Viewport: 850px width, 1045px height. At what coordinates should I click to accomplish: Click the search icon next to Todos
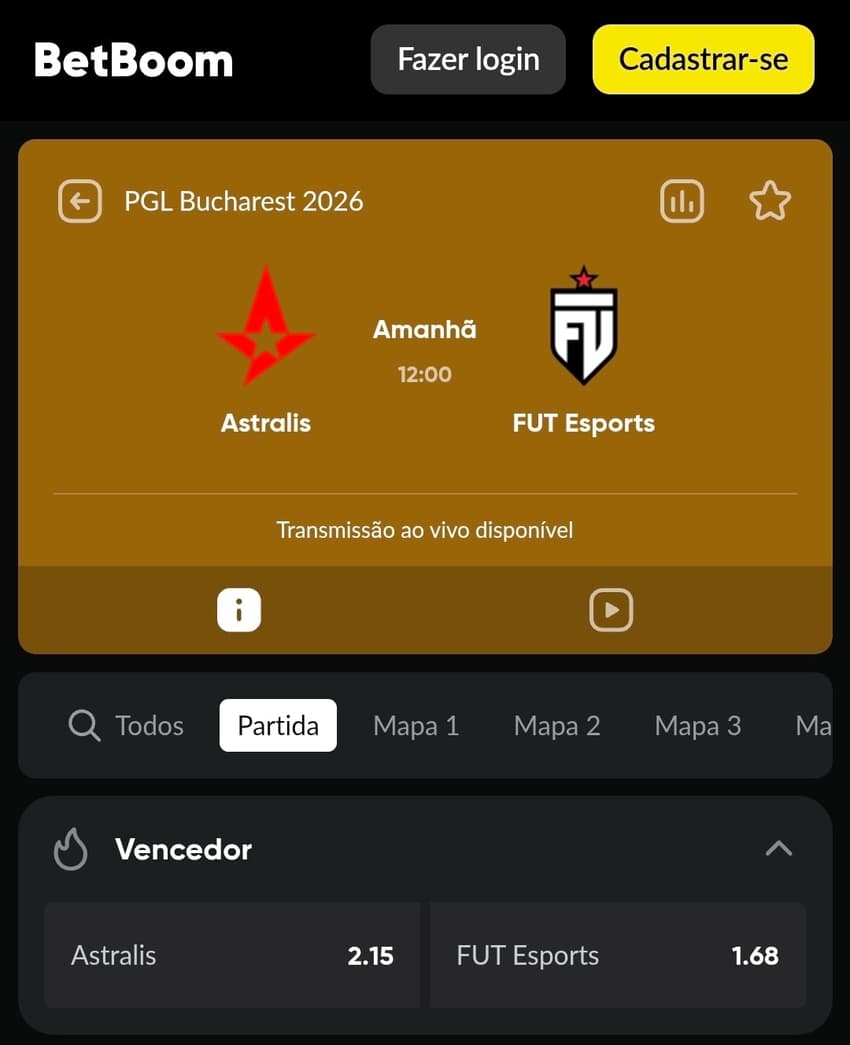84,726
